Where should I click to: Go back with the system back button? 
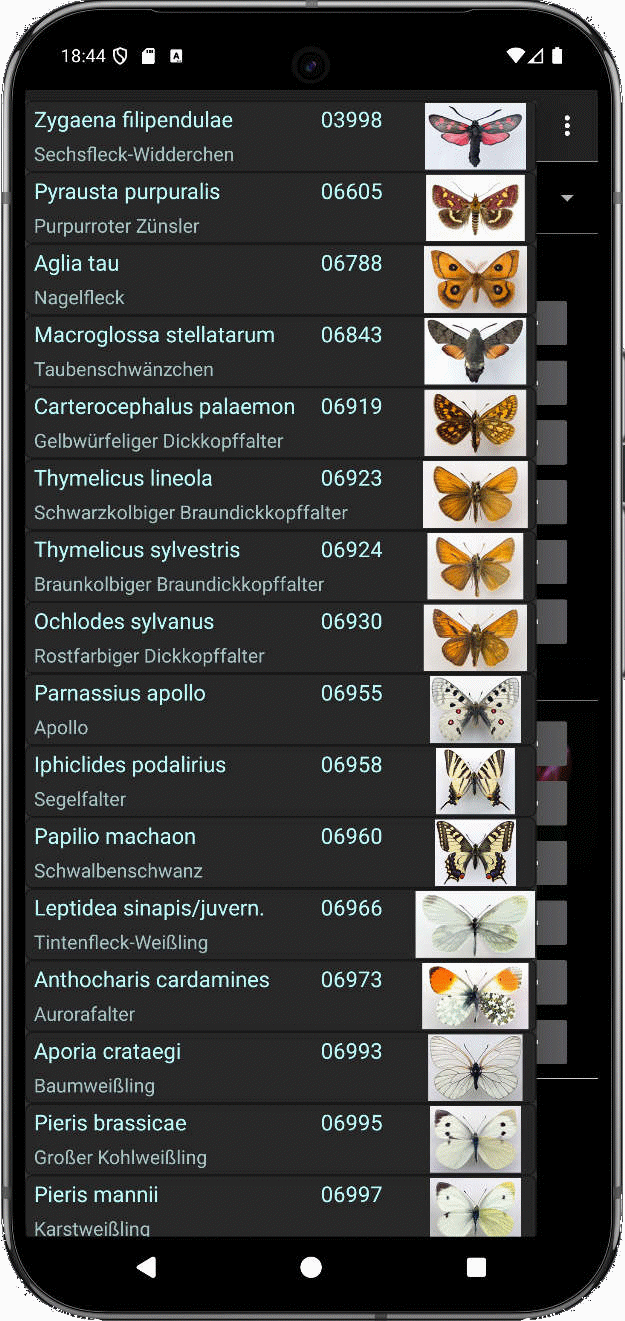click(147, 1268)
